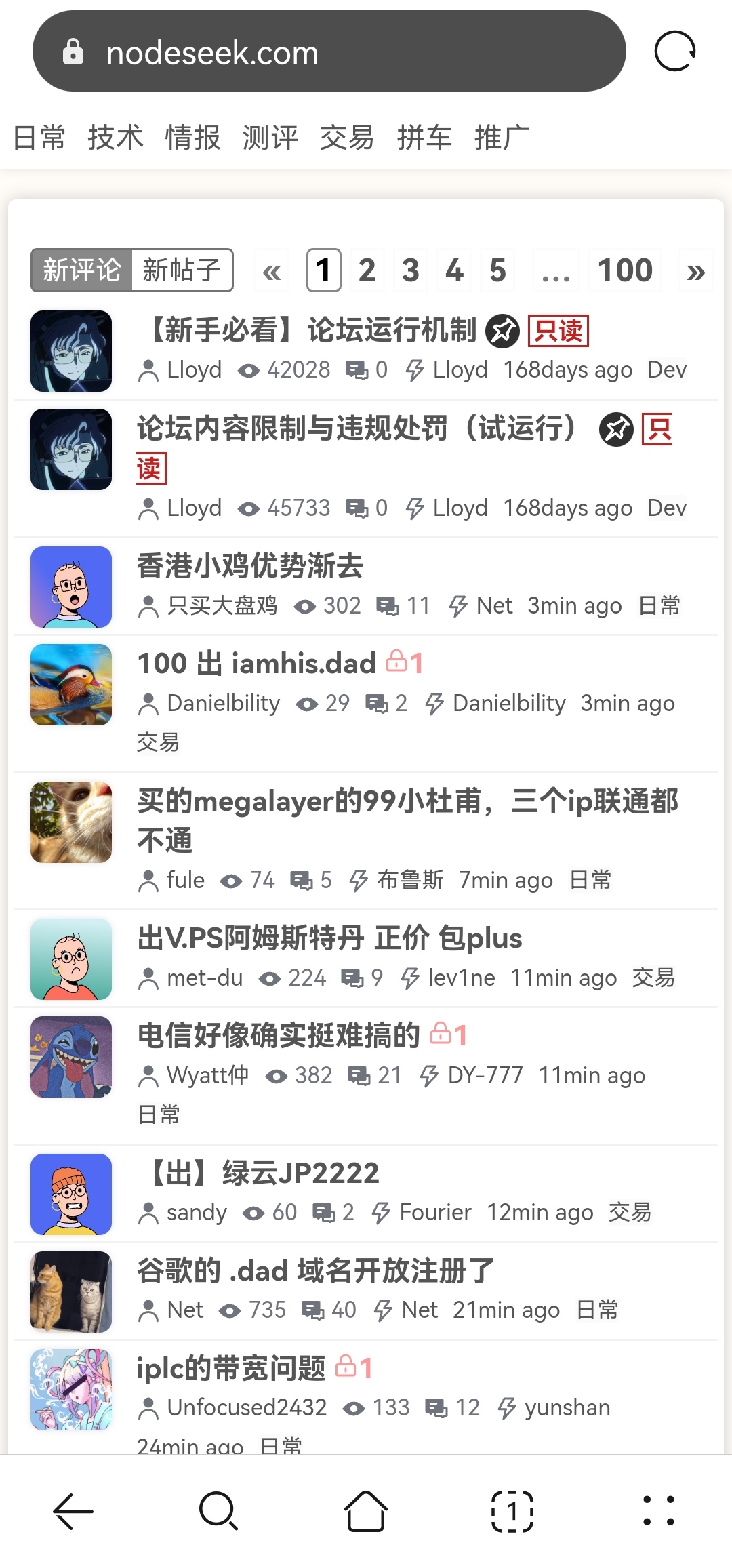732x1568 pixels.
Task: View user fule's profile
Action: [x=185, y=880]
